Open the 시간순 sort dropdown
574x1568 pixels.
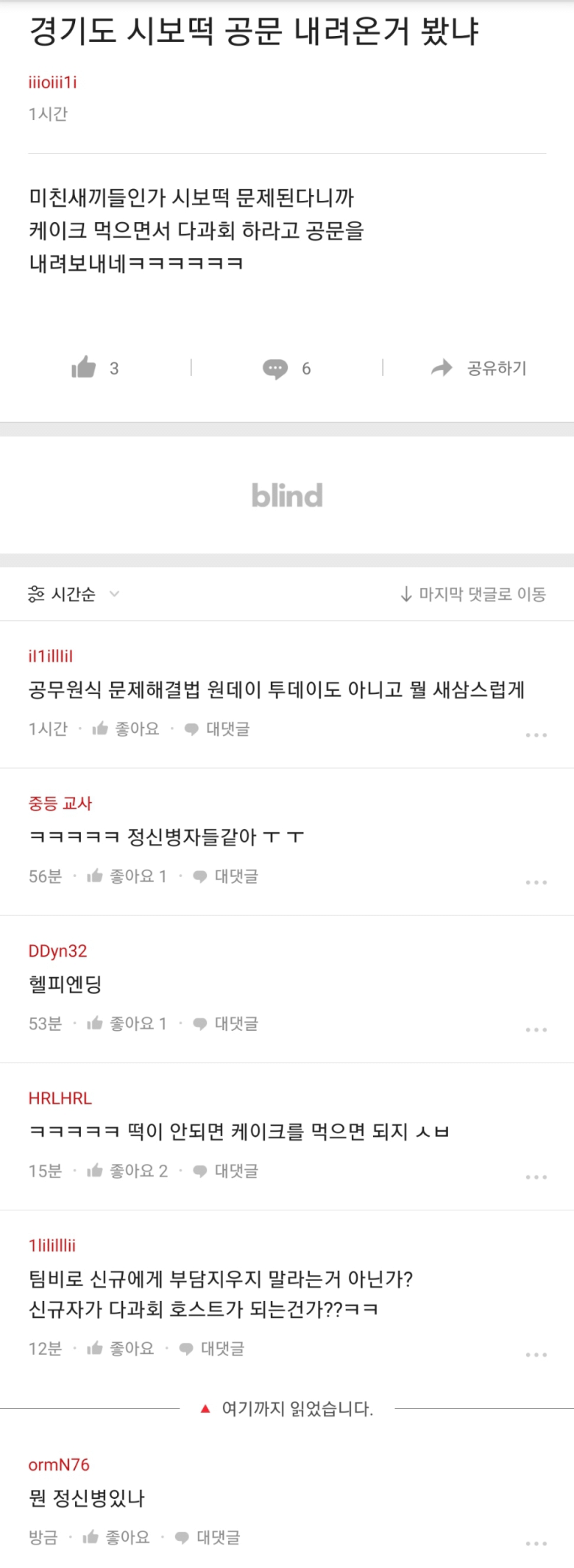point(73,594)
